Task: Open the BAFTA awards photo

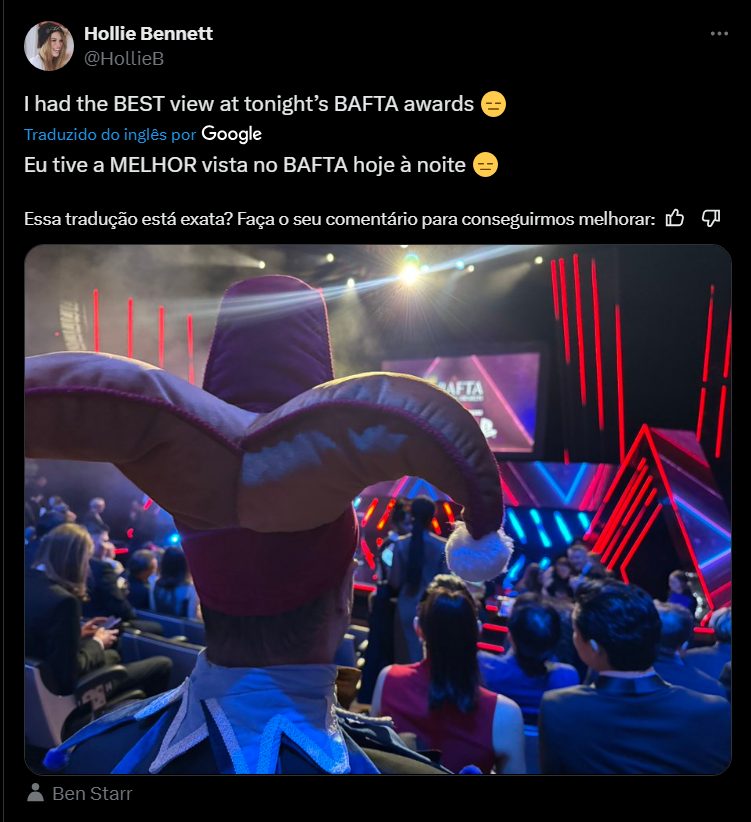Action: pos(377,509)
